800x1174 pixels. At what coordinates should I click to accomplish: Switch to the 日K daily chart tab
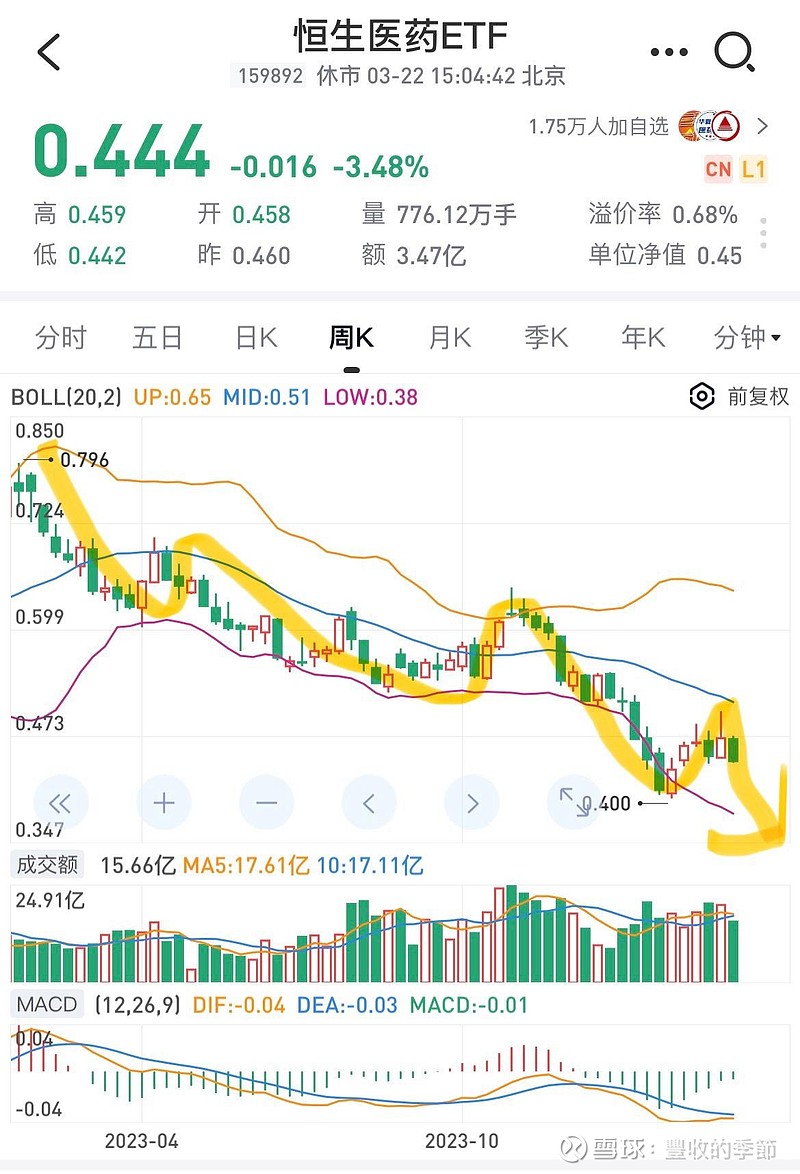pyautogui.click(x=255, y=338)
